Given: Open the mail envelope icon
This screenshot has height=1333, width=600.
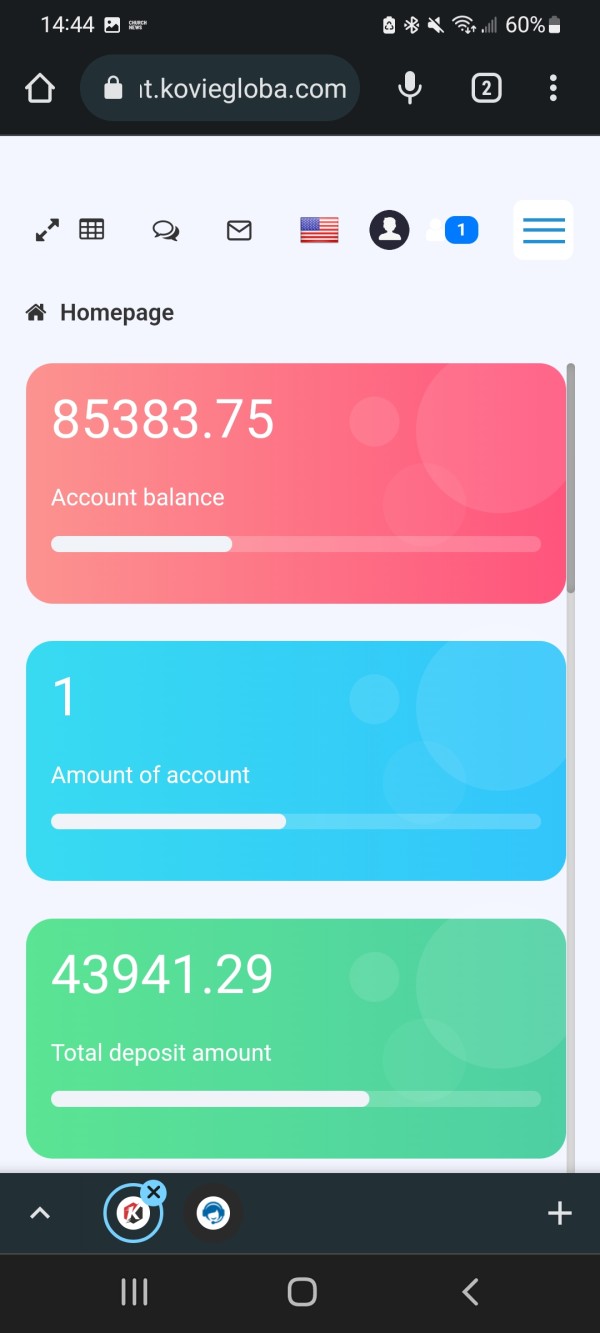Looking at the screenshot, I should [x=239, y=231].
